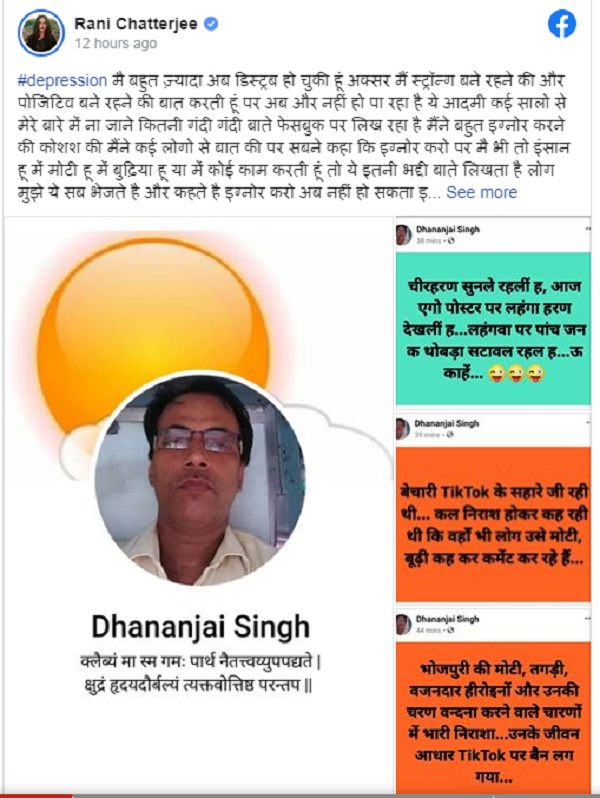Open the 12 hours ago timestamp

click(x=116, y=44)
